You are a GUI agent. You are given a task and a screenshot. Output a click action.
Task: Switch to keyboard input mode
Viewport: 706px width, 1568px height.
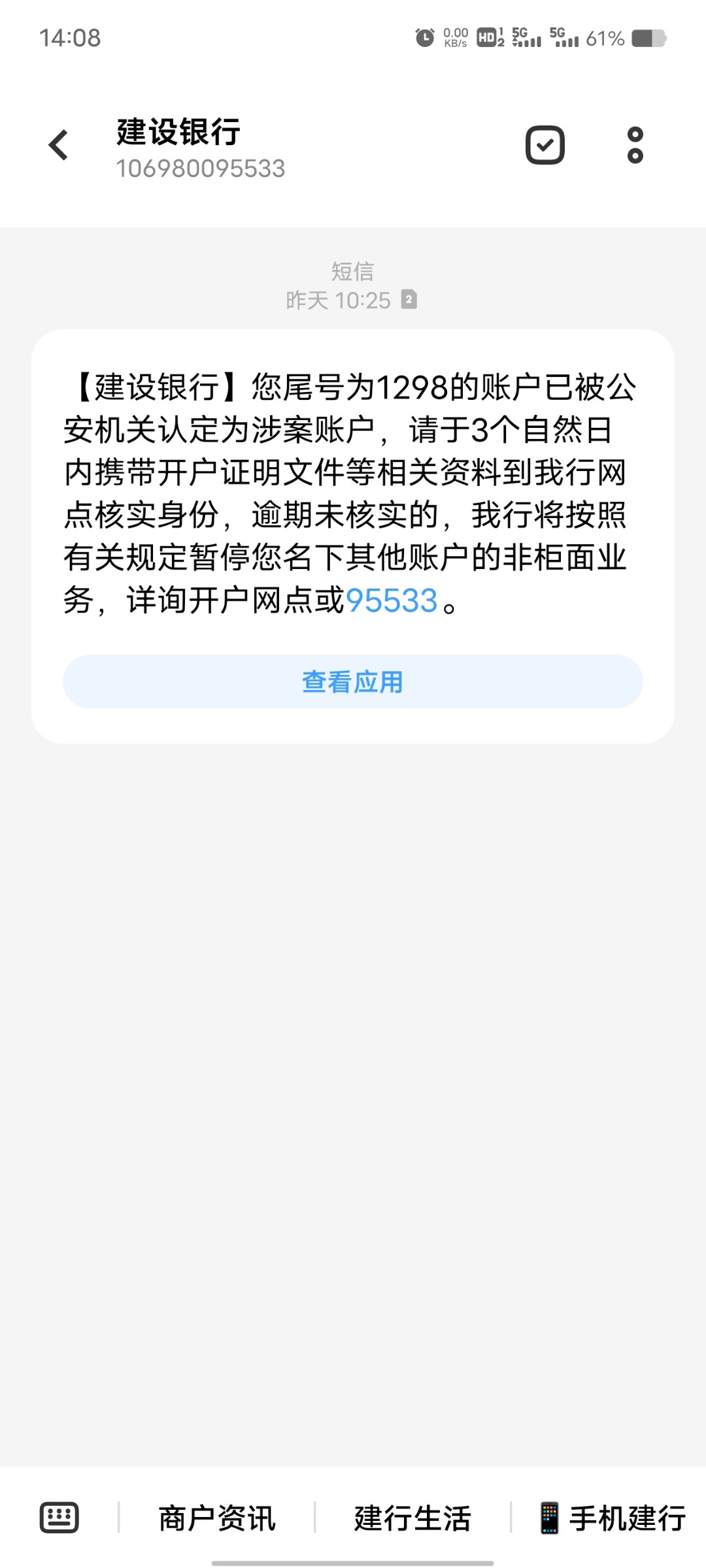(59, 1517)
